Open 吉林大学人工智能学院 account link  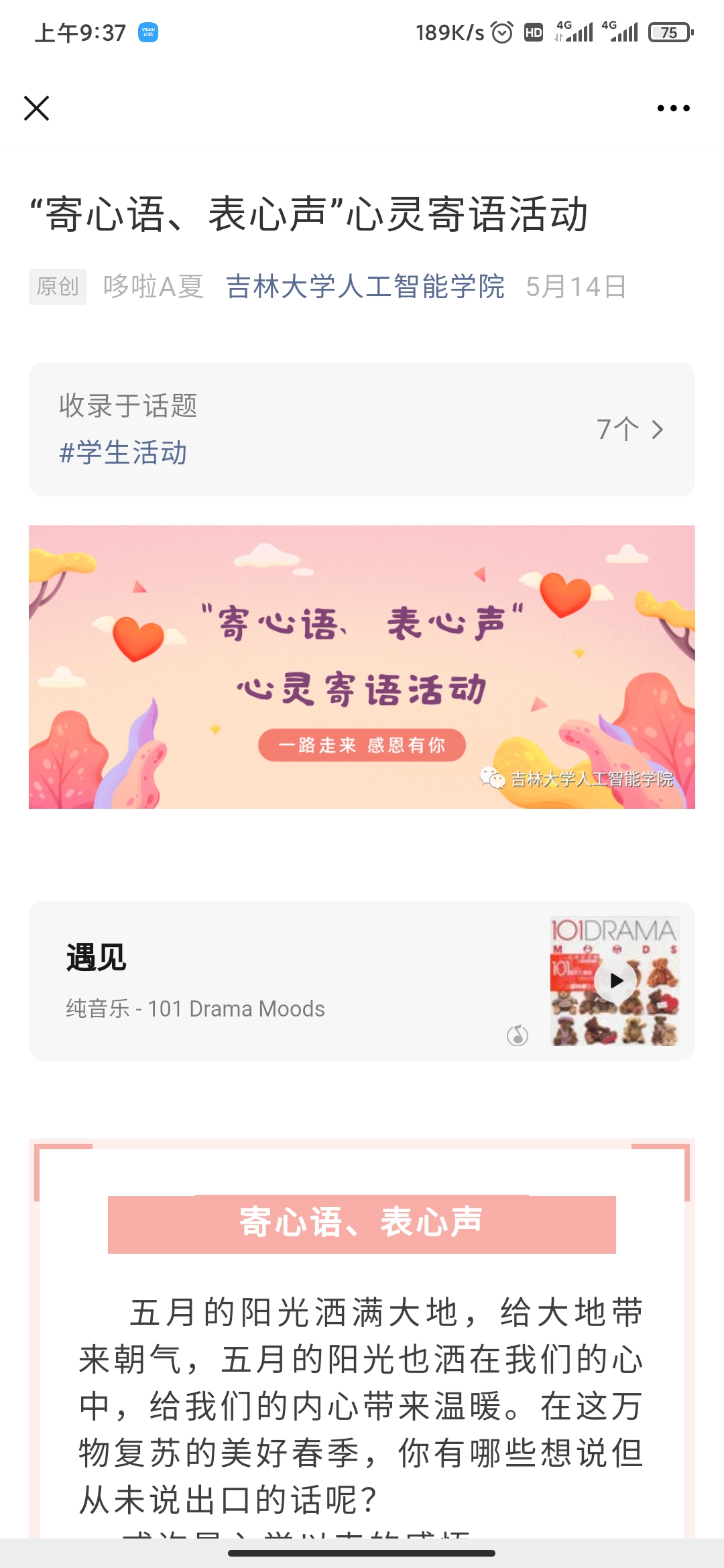point(365,287)
